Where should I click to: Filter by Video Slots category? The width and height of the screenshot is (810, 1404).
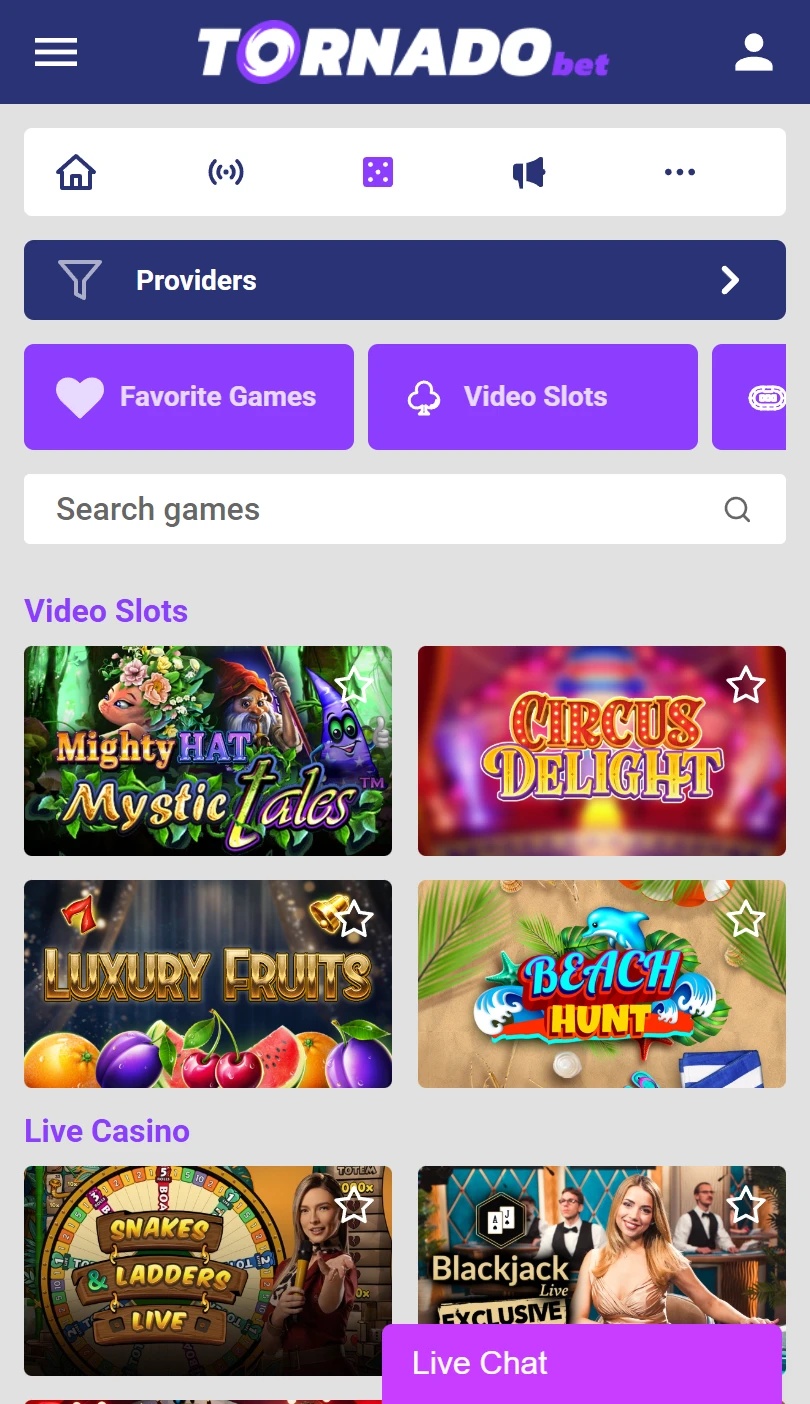pos(533,397)
